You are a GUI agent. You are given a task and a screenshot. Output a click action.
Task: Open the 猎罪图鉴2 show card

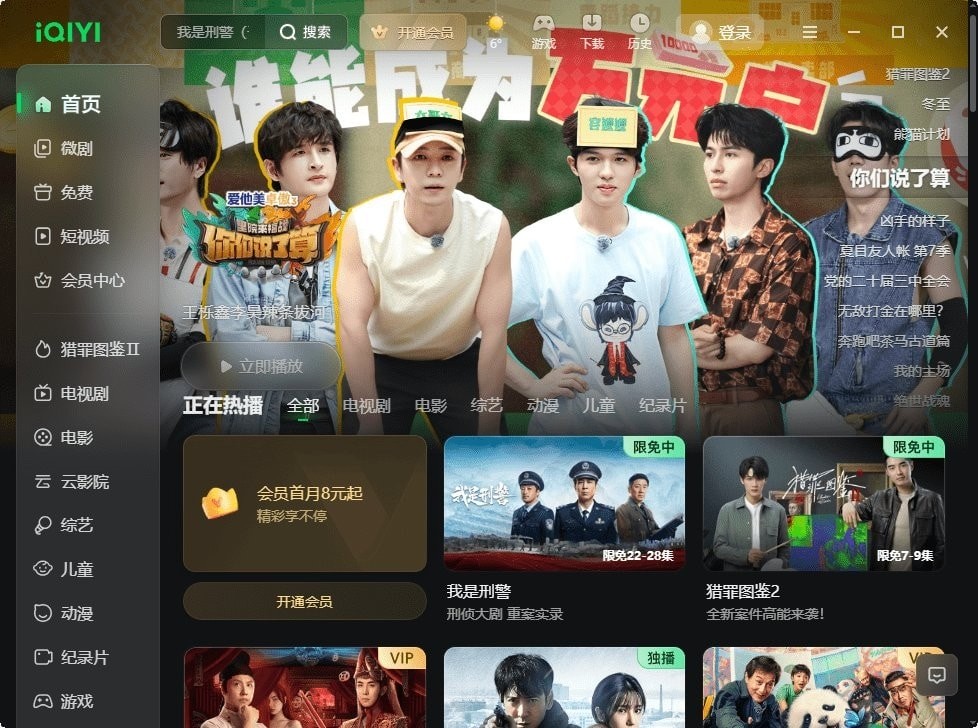[x=823, y=503]
